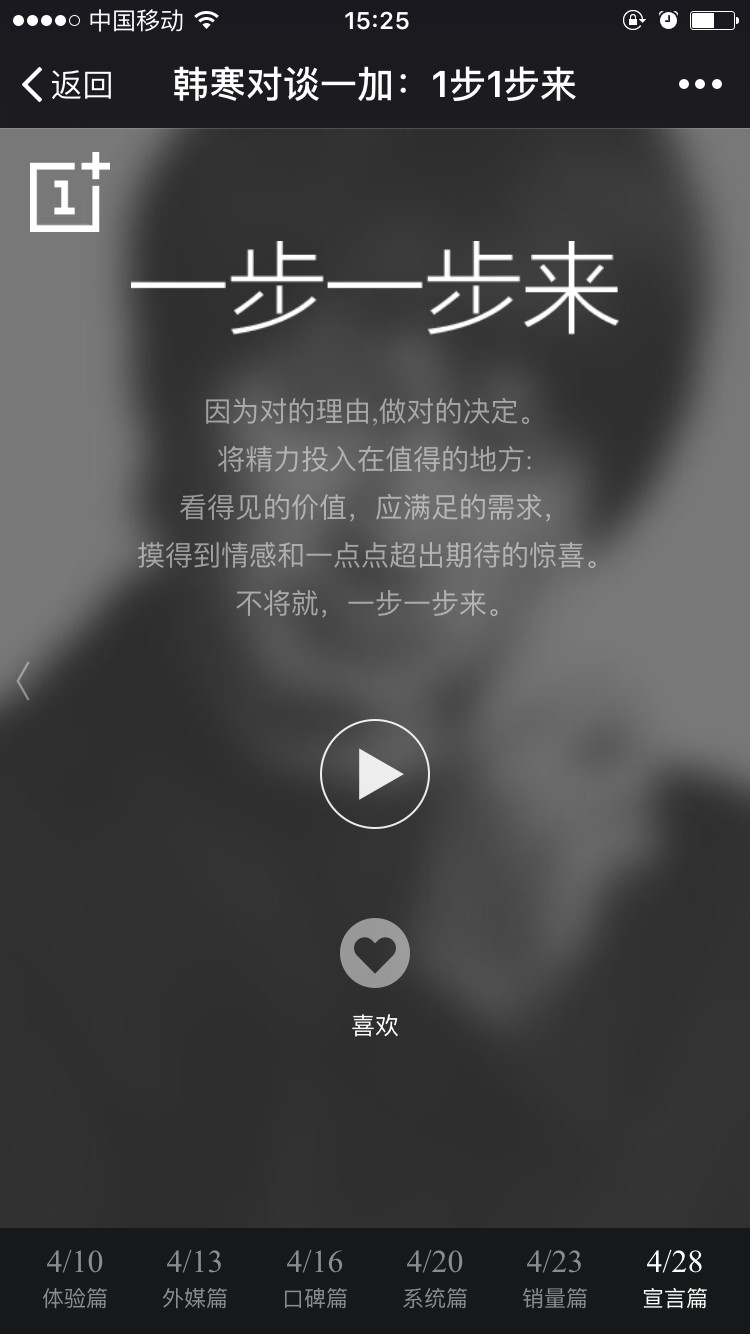
Task: Open the 4/20 系统篇 tab
Action: (435, 1278)
